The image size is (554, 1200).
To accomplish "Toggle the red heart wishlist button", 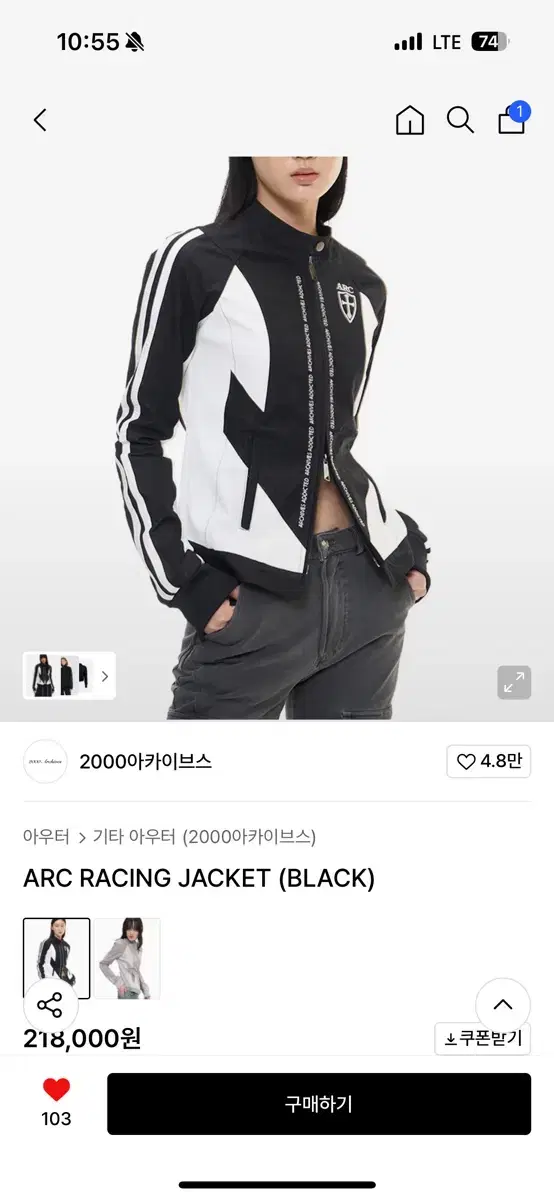I will [56, 1090].
